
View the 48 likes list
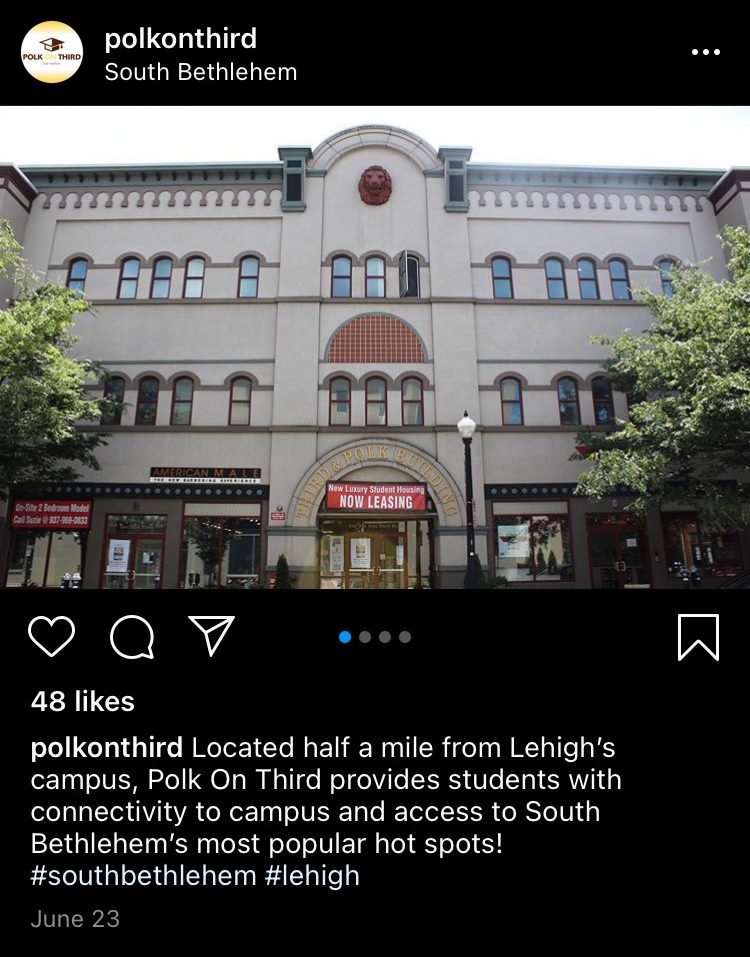(82, 701)
